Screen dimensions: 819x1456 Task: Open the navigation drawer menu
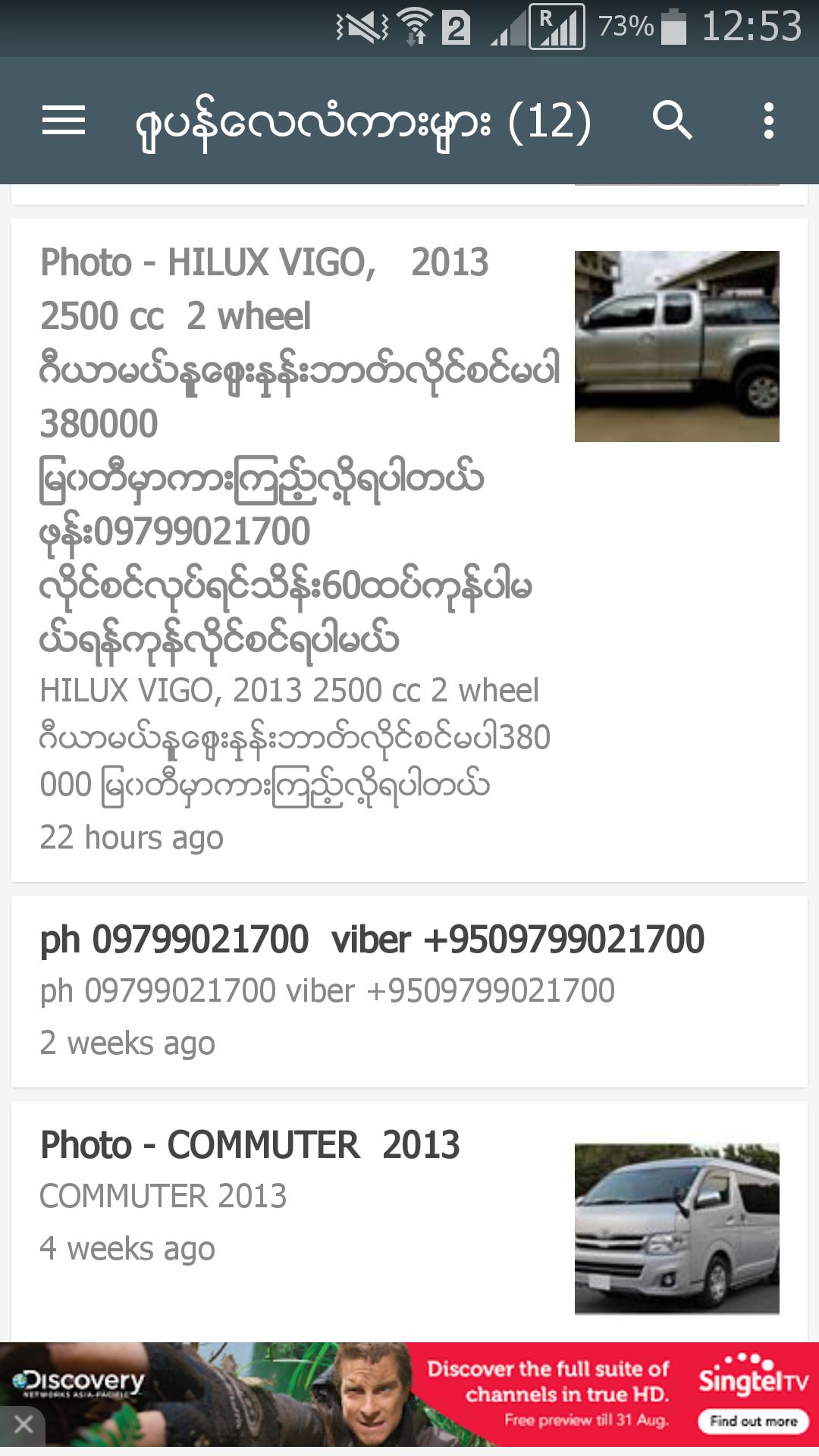tap(64, 121)
